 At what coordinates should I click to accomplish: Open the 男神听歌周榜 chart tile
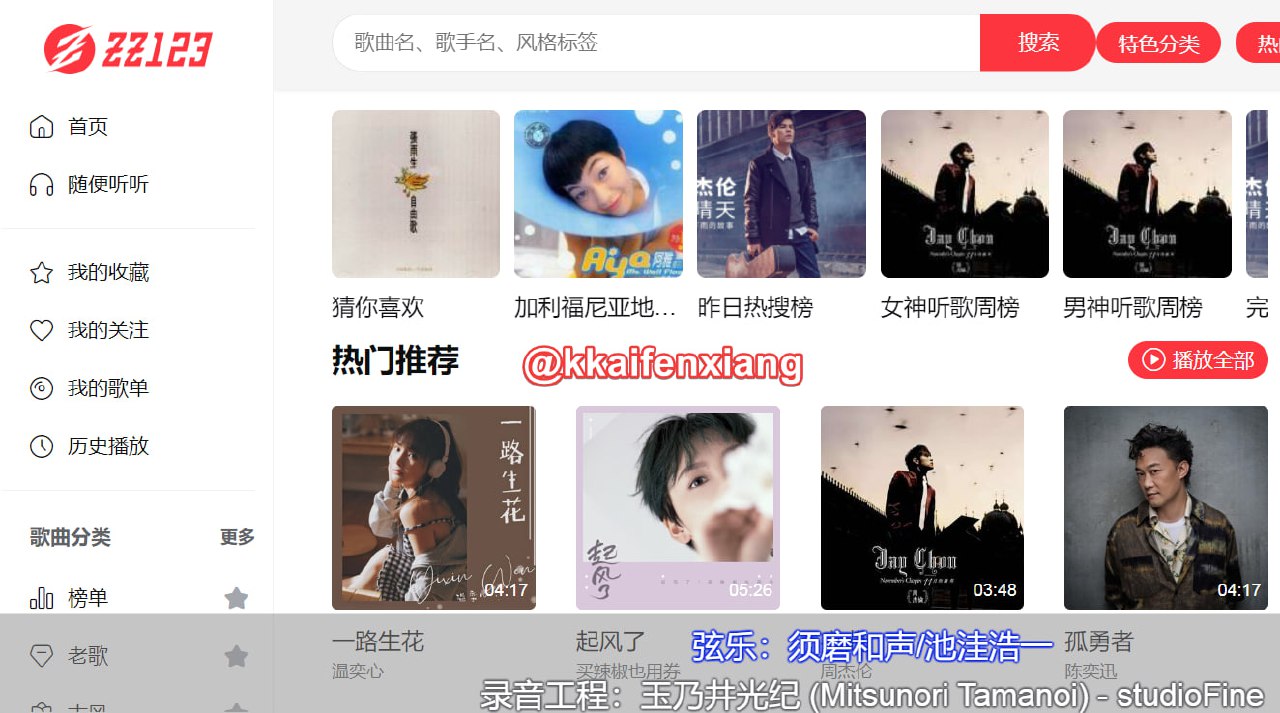click(1146, 194)
